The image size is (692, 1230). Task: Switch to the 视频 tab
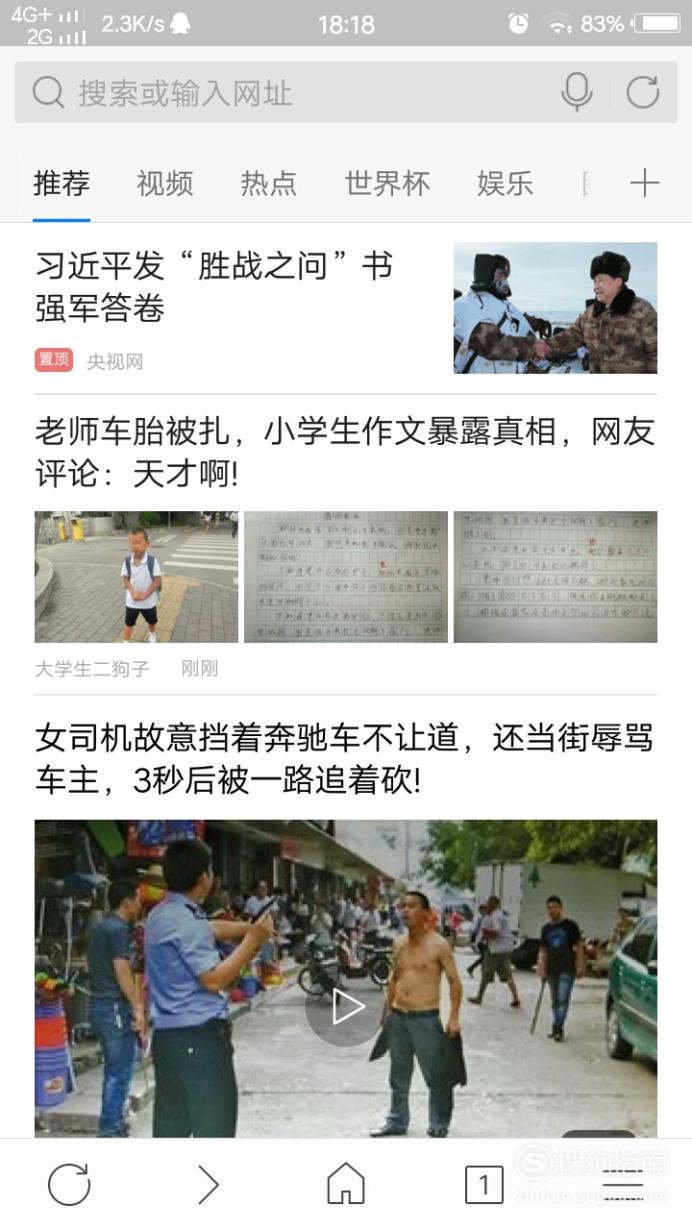pyautogui.click(x=165, y=183)
